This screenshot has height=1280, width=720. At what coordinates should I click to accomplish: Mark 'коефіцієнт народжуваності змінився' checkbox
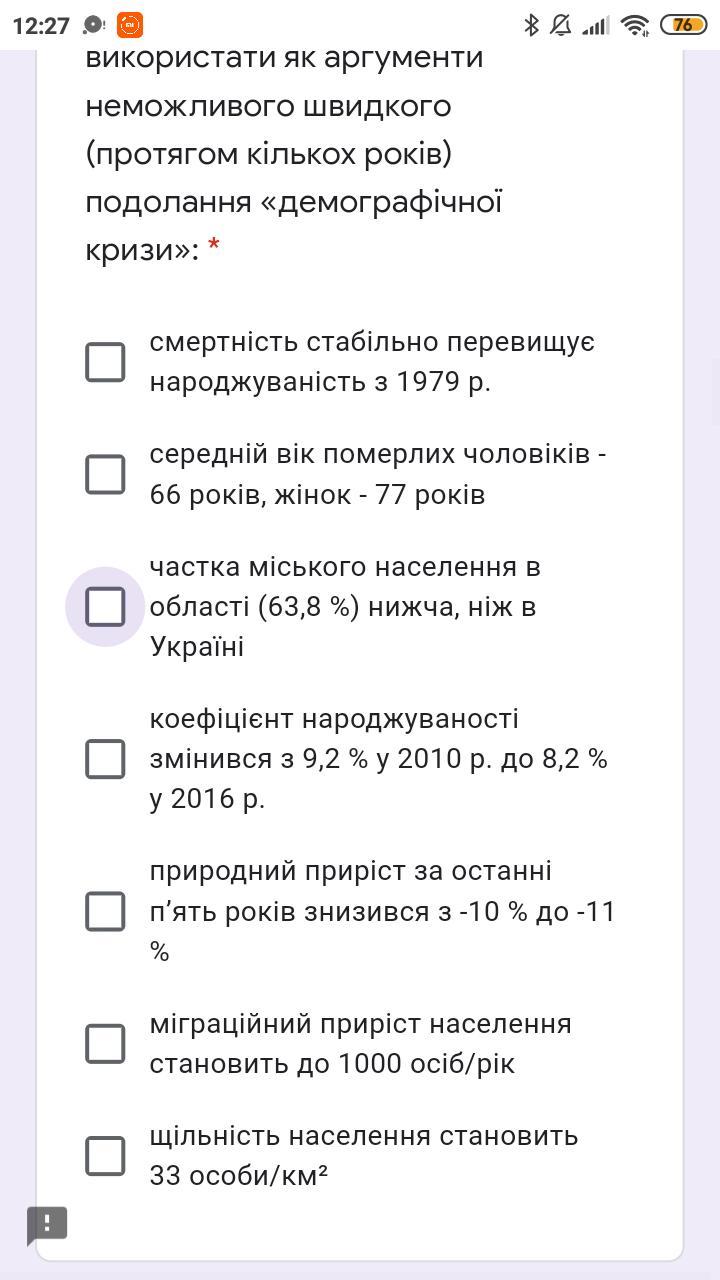tap(105, 759)
